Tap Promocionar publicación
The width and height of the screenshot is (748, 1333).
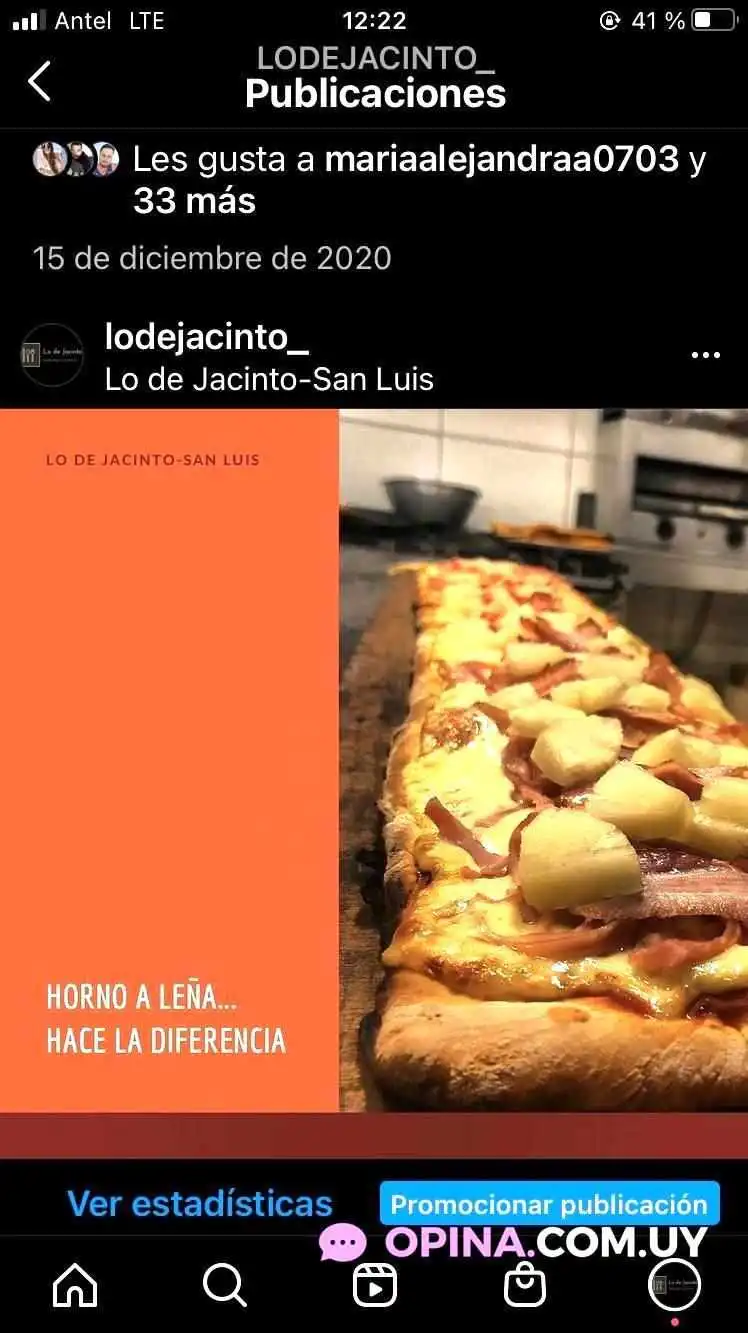pos(549,1203)
